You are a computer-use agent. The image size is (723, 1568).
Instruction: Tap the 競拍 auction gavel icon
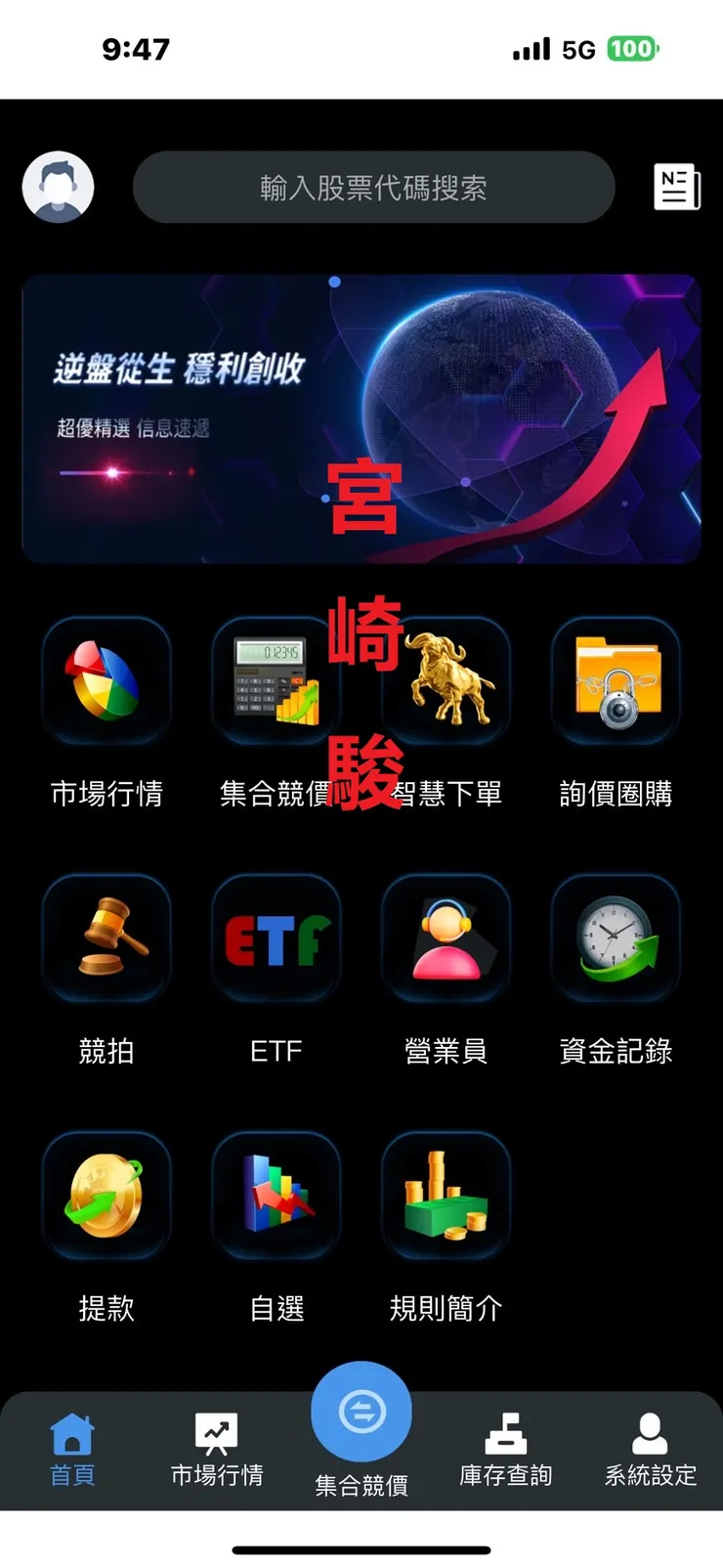[x=106, y=939]
